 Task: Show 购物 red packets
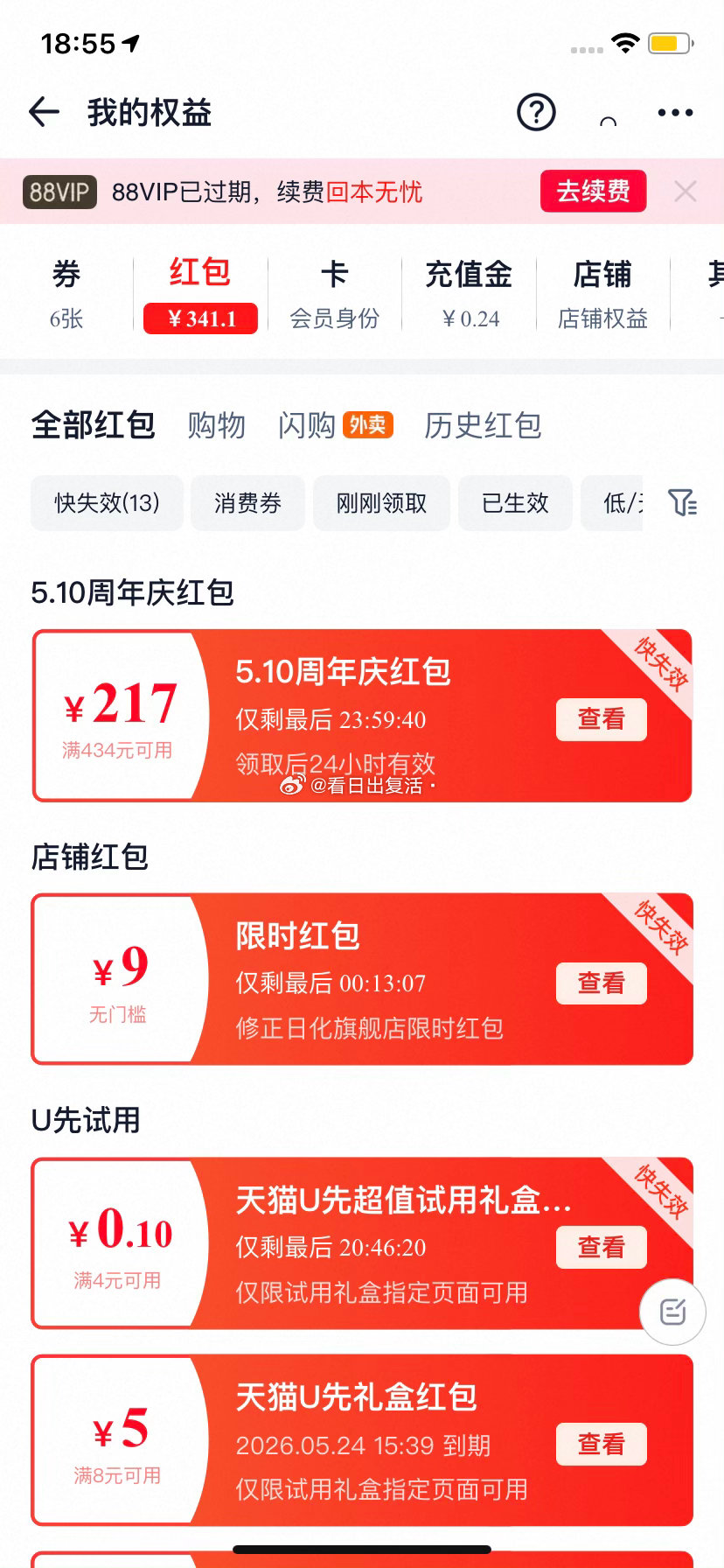click(x=216, y=425)
